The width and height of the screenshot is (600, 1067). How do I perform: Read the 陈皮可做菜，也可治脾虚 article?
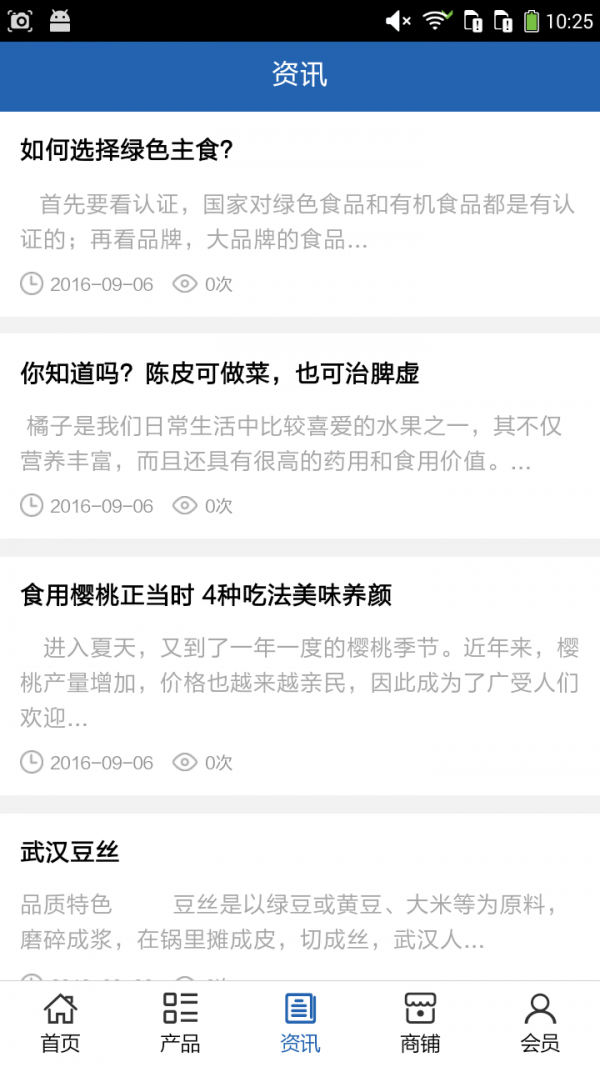219,374
